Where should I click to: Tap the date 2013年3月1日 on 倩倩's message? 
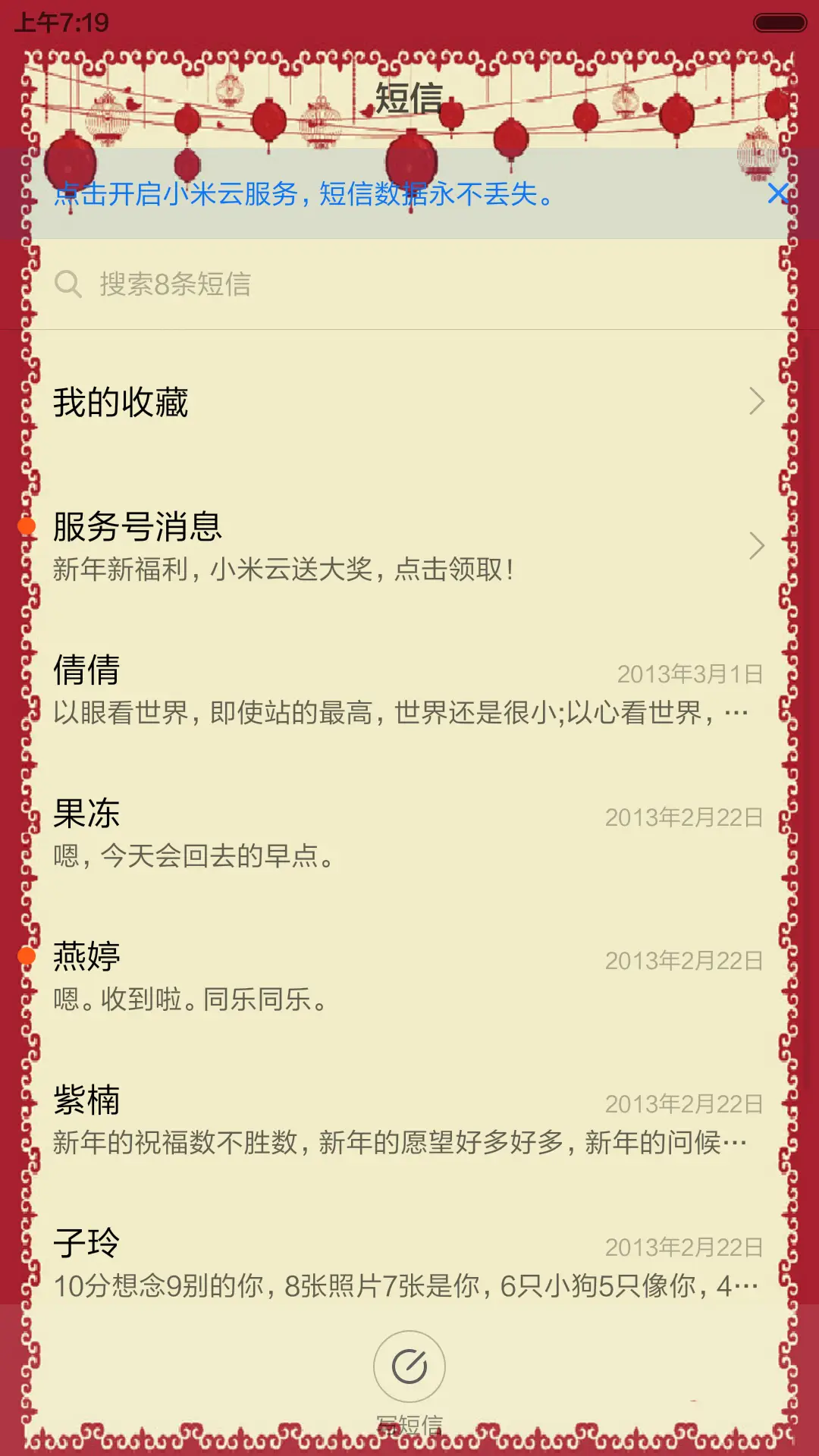(690, 673)
